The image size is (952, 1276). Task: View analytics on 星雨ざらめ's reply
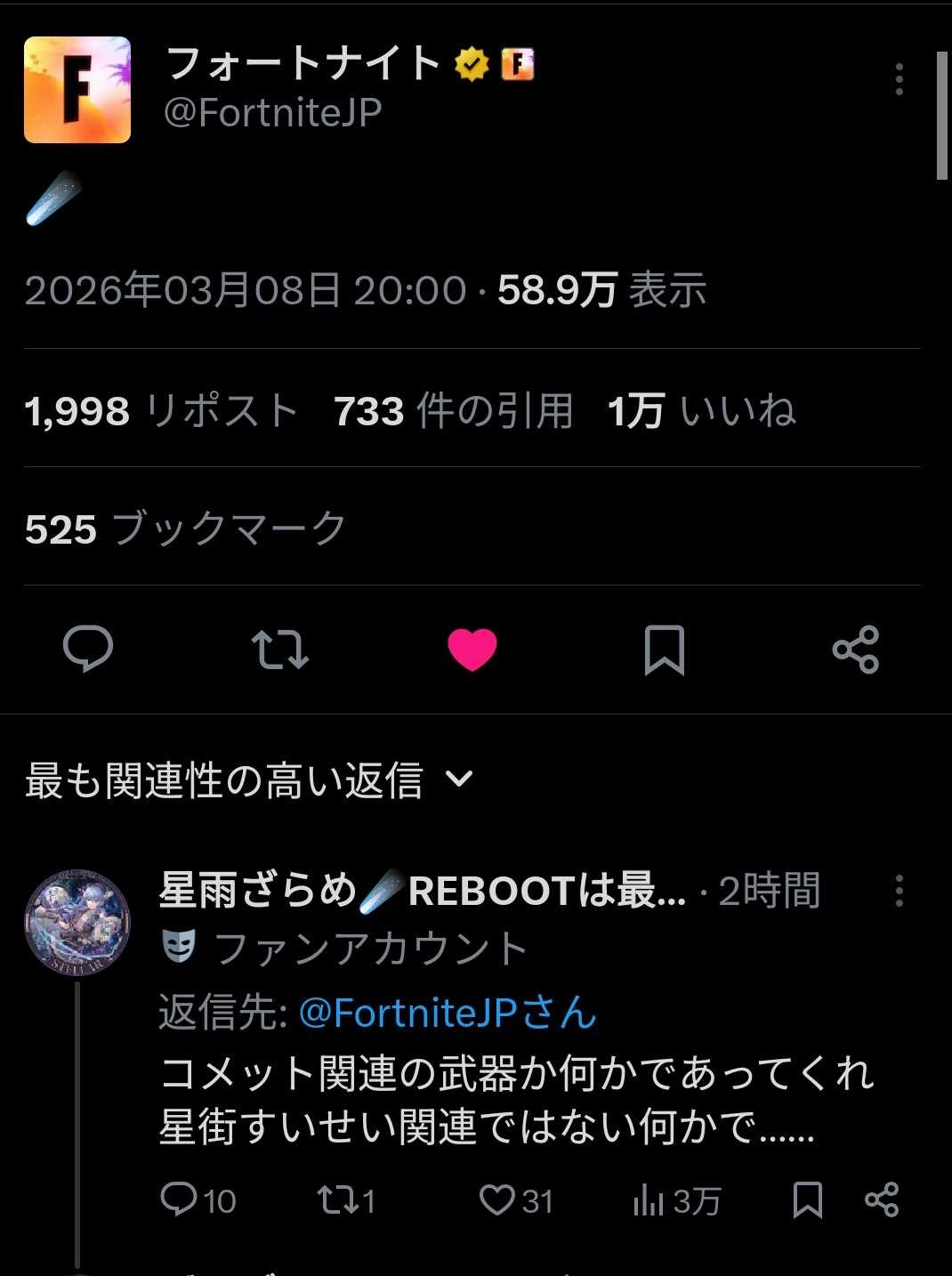pyautogui.click(x=649, y=1199)
